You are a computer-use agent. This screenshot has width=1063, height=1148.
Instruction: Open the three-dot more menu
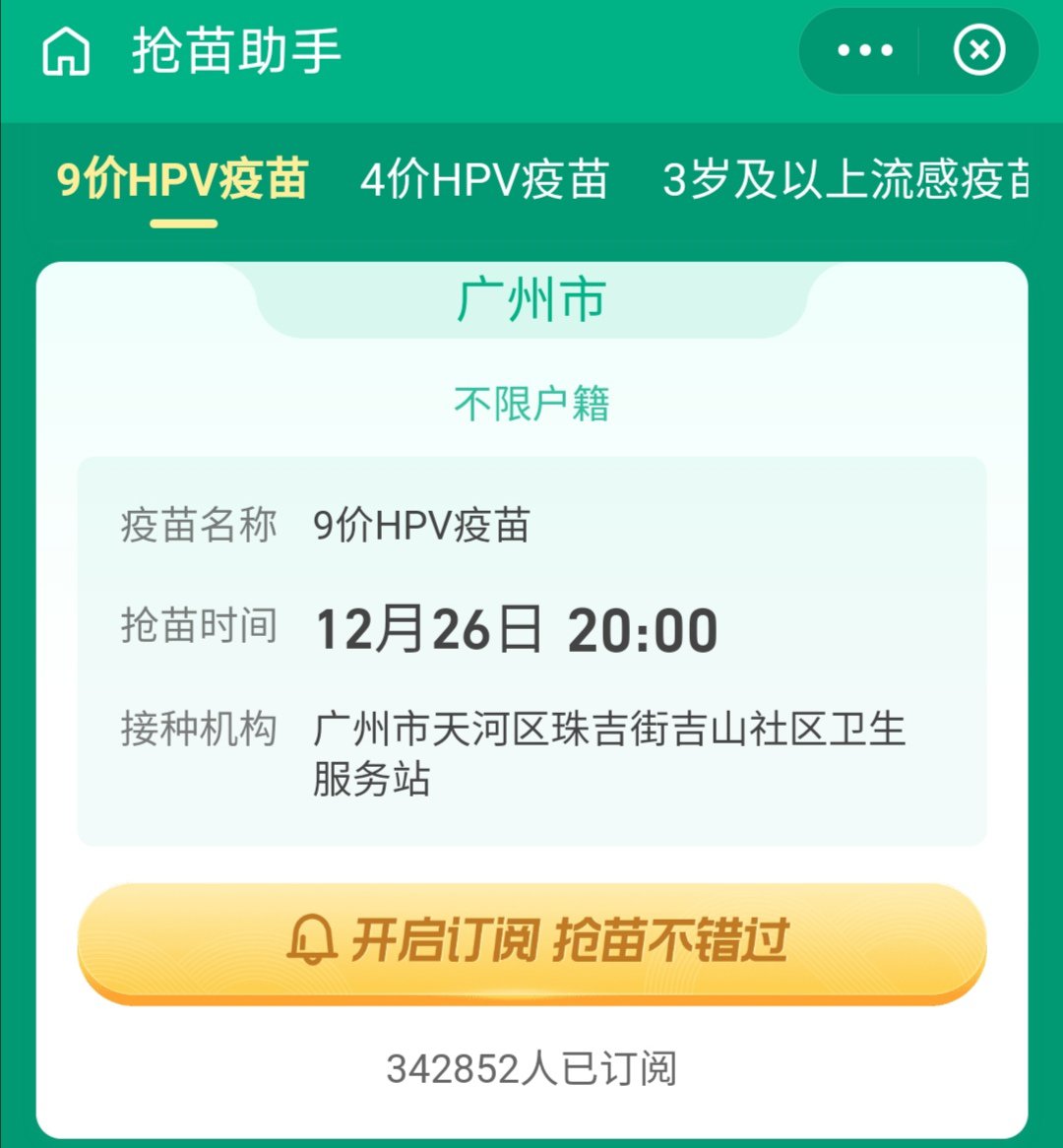864,51
